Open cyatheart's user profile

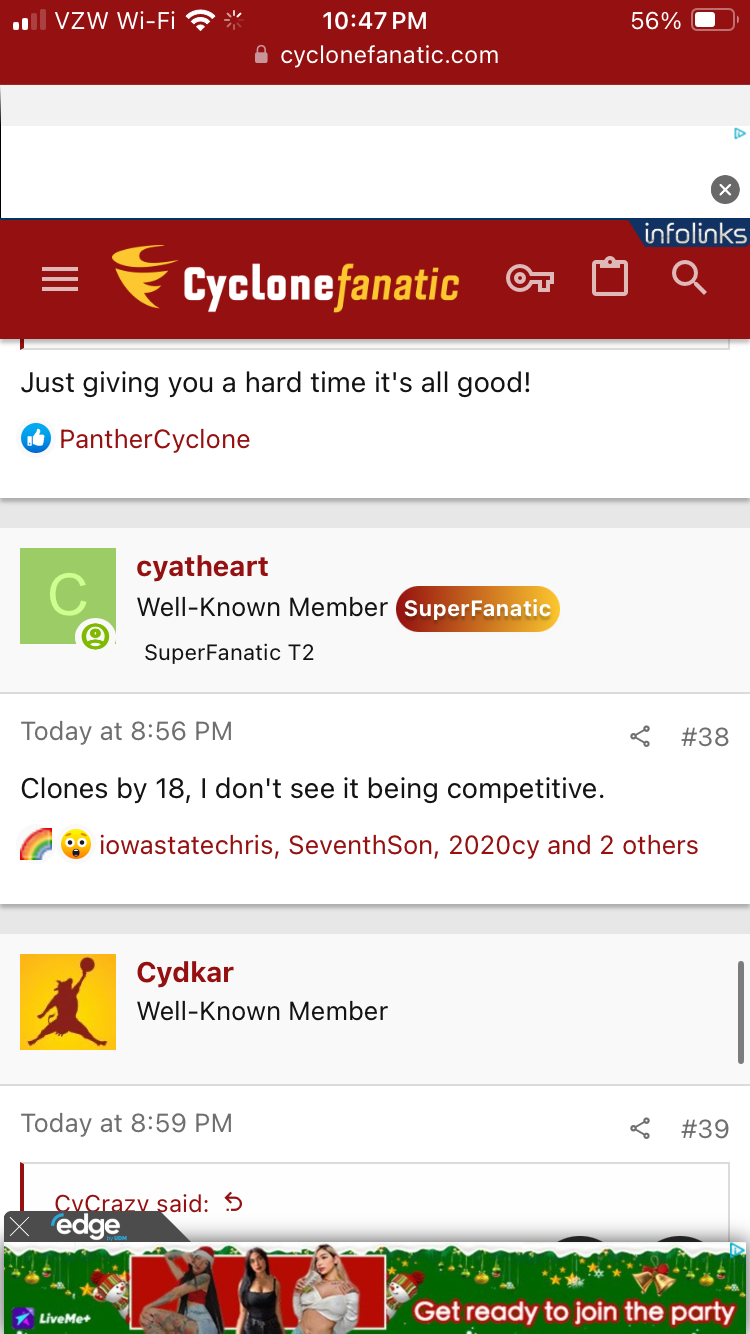pos(202,567)
